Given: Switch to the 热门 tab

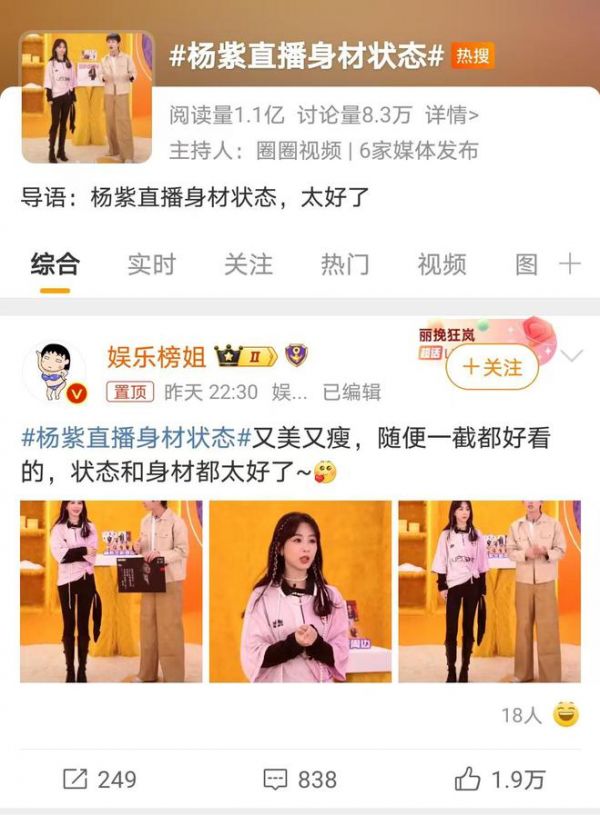Looking at the screenshot, I should 345,264.
